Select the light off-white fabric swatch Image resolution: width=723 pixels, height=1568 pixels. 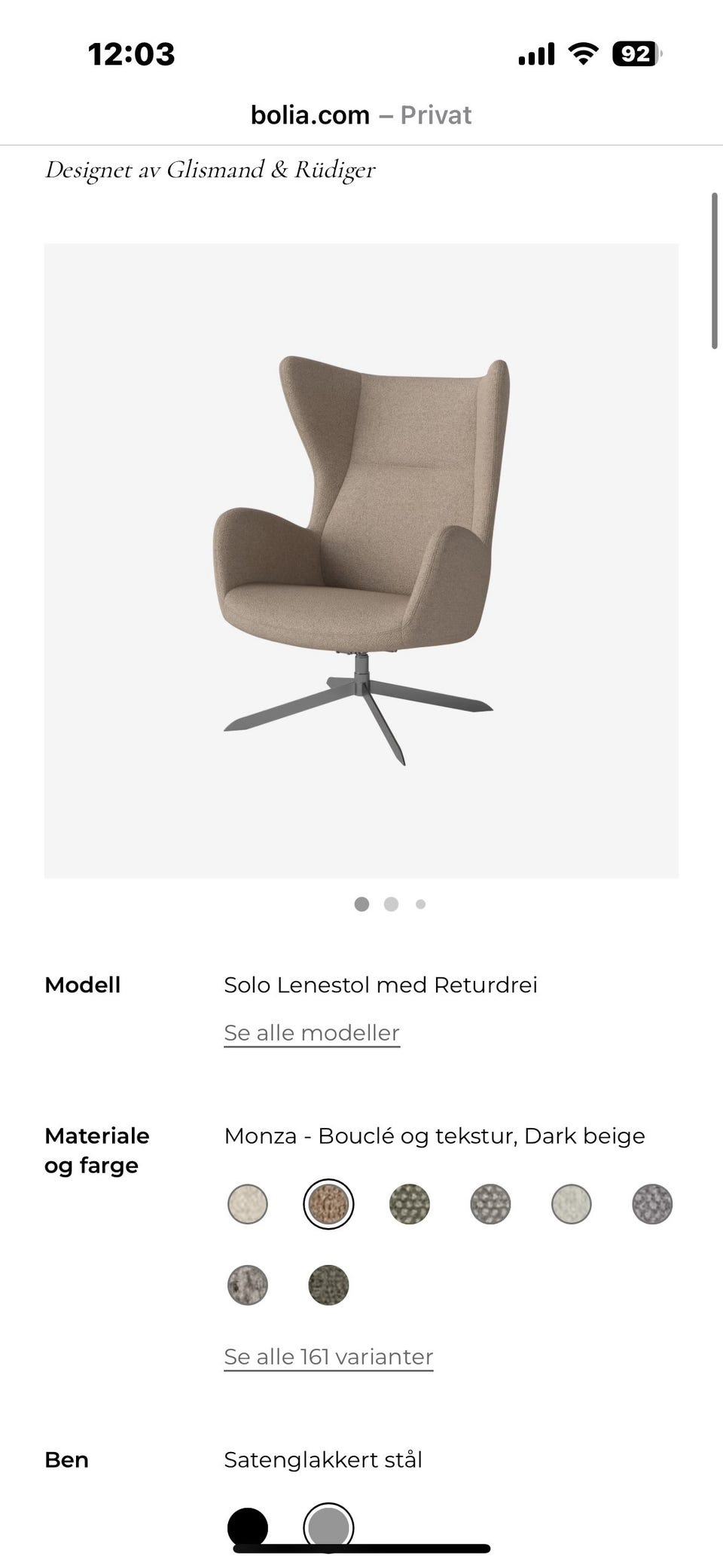pos(570,1204)
